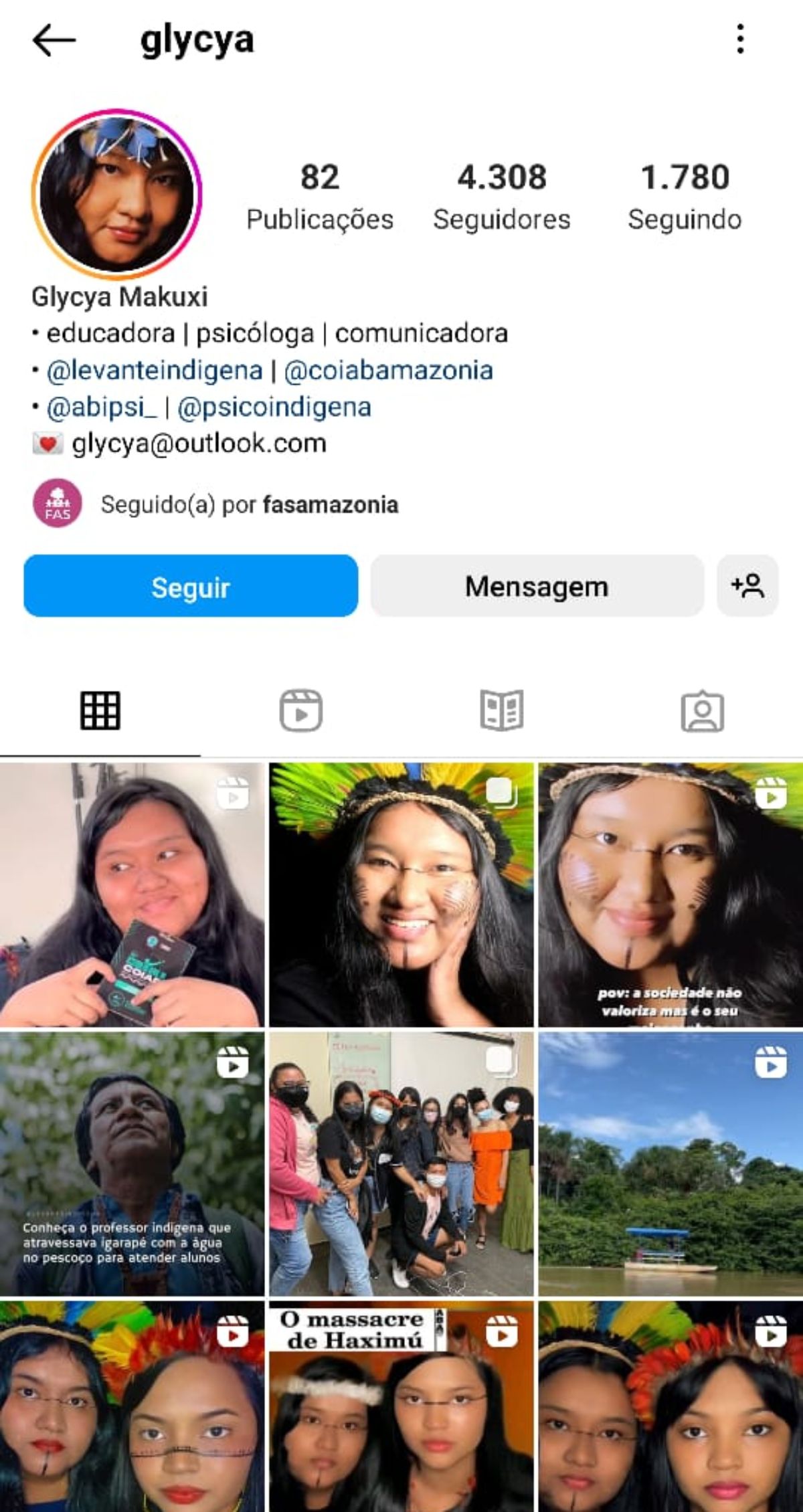Play the river and boat reel
Screen dimensions: 803x1512
tap(671, 1164)
